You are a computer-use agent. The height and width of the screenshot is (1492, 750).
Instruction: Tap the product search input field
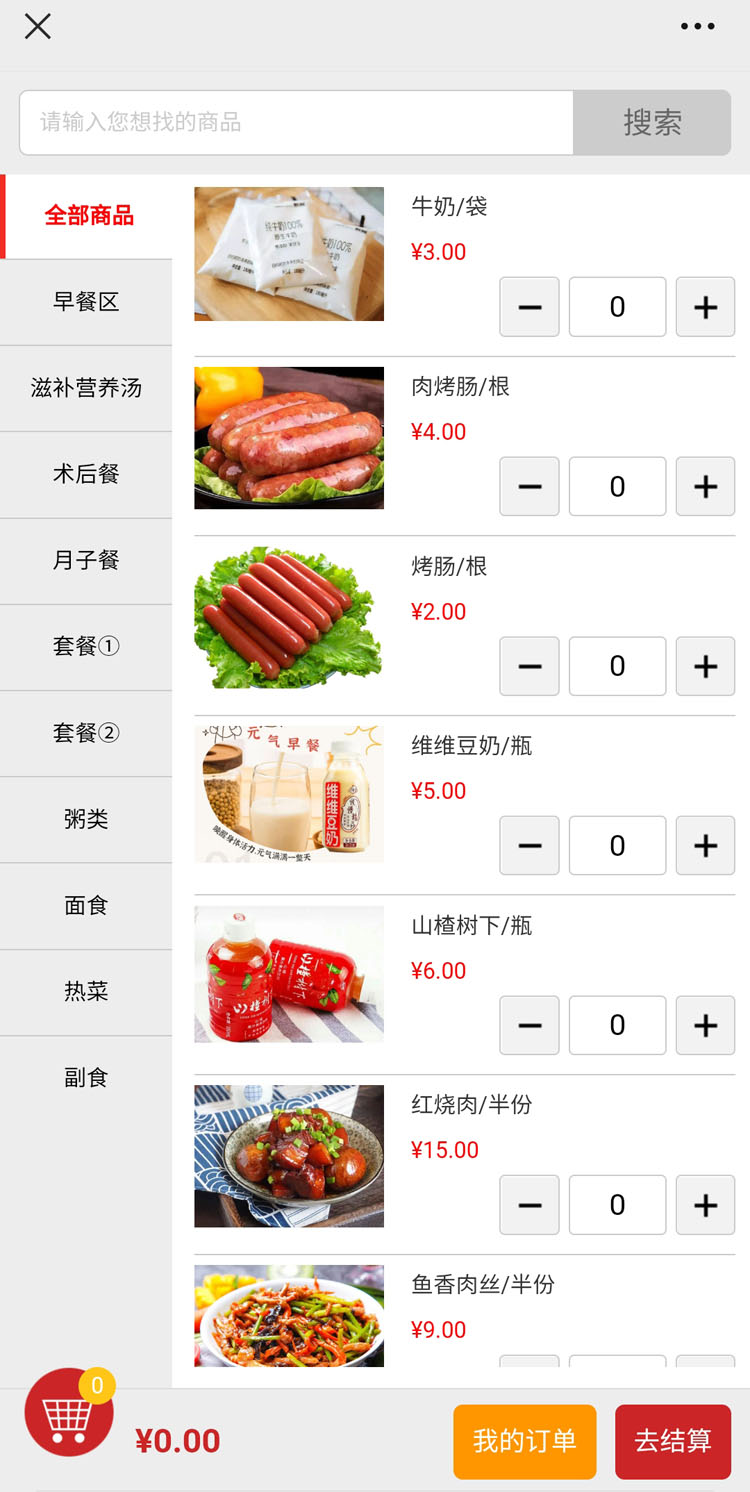pyautogui.click(x=296, y=123)
